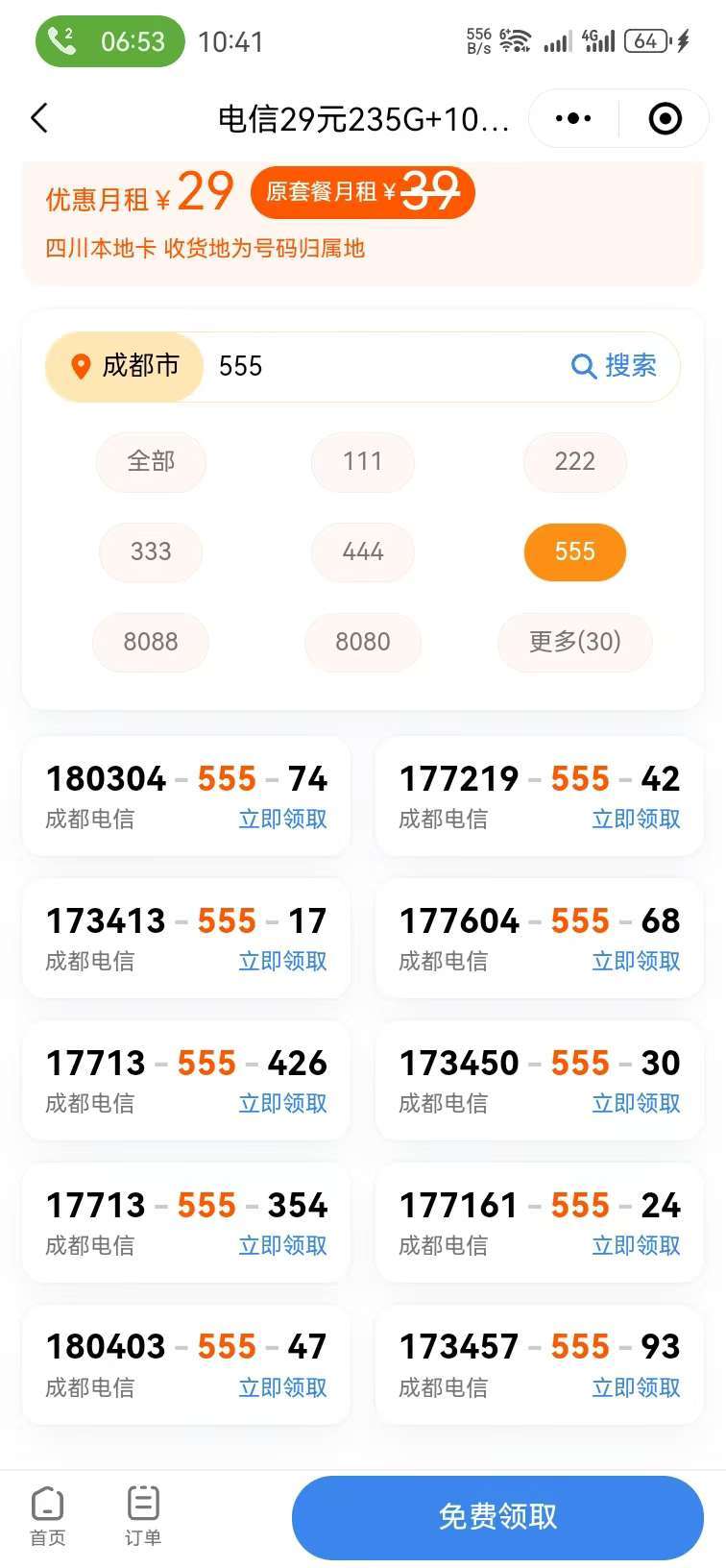Select the 全部 filter chip

pyautogui.click(x=151, y=462)
